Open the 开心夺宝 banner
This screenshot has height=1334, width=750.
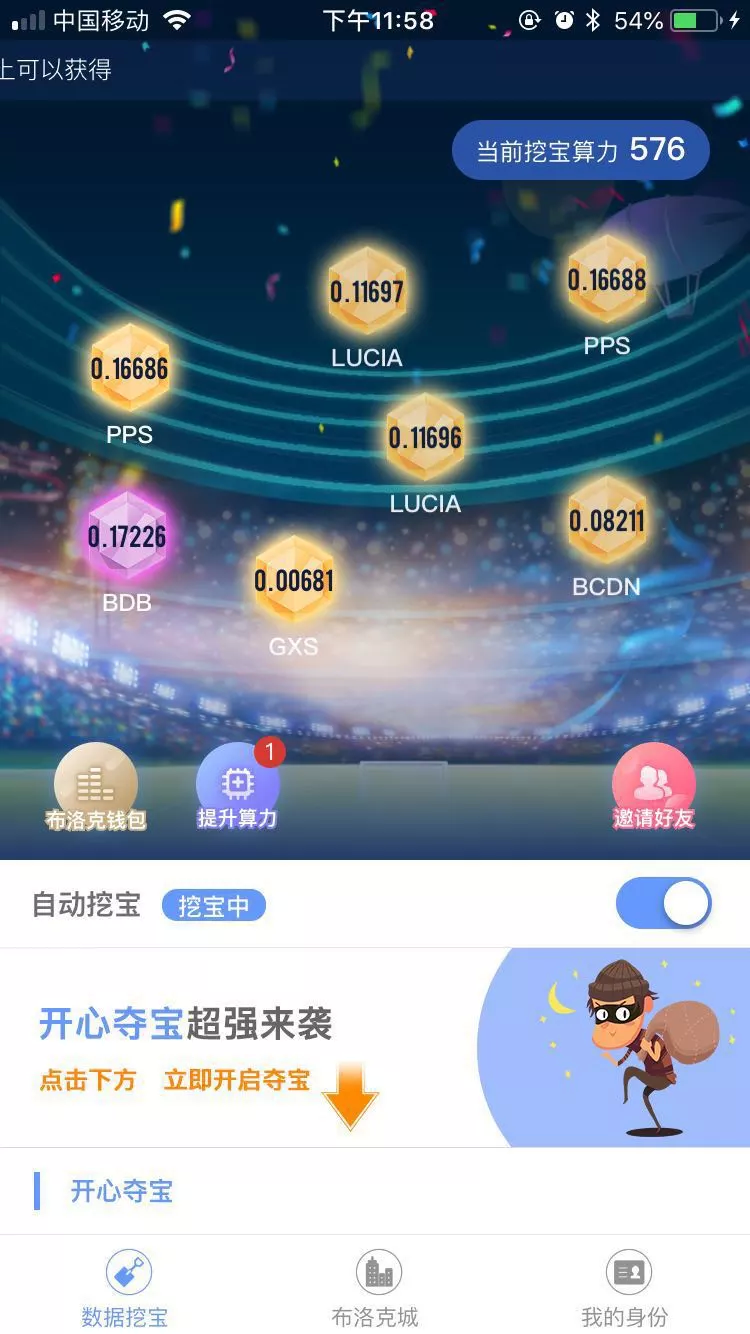(x=374, y=1047)
